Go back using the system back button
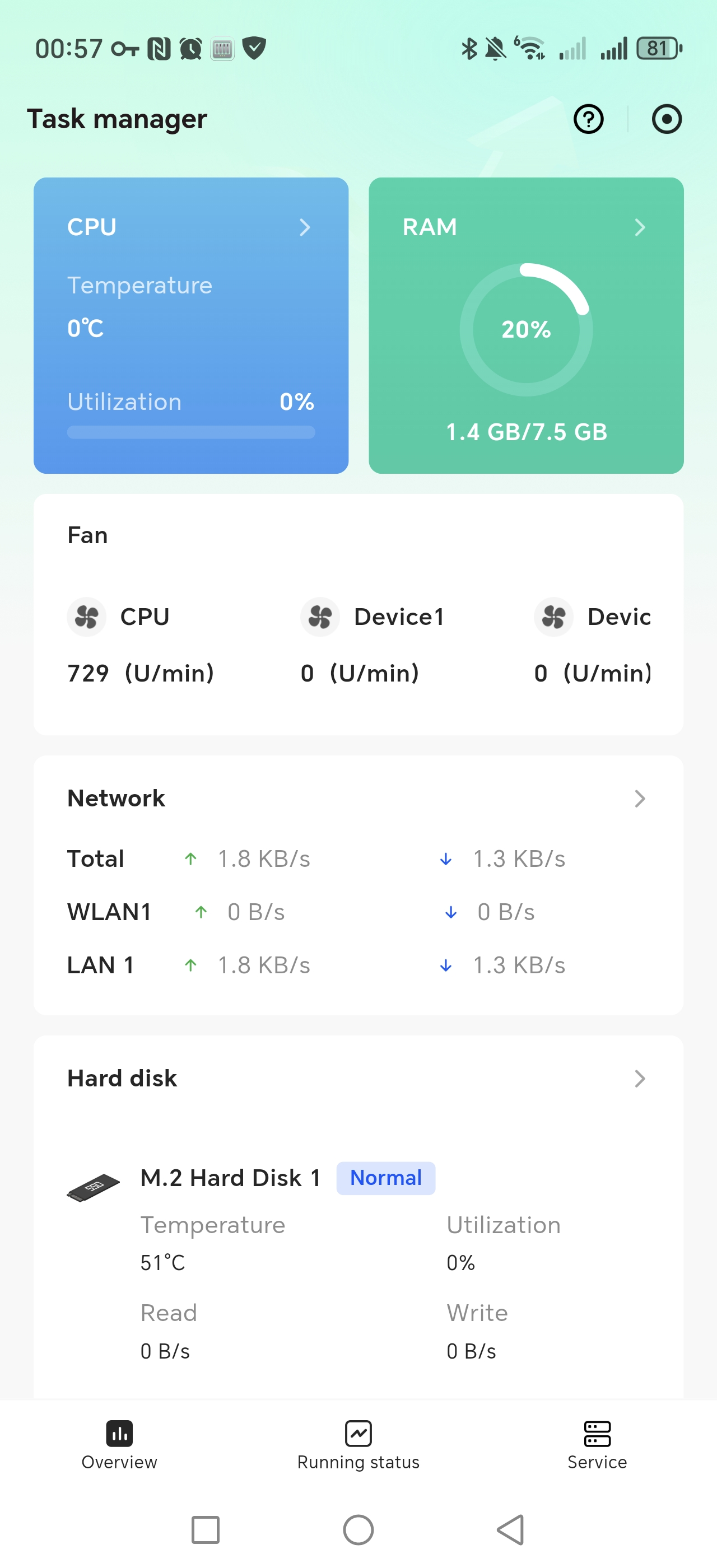This screenshot has width=717, height=1568. click(511, 1529)
